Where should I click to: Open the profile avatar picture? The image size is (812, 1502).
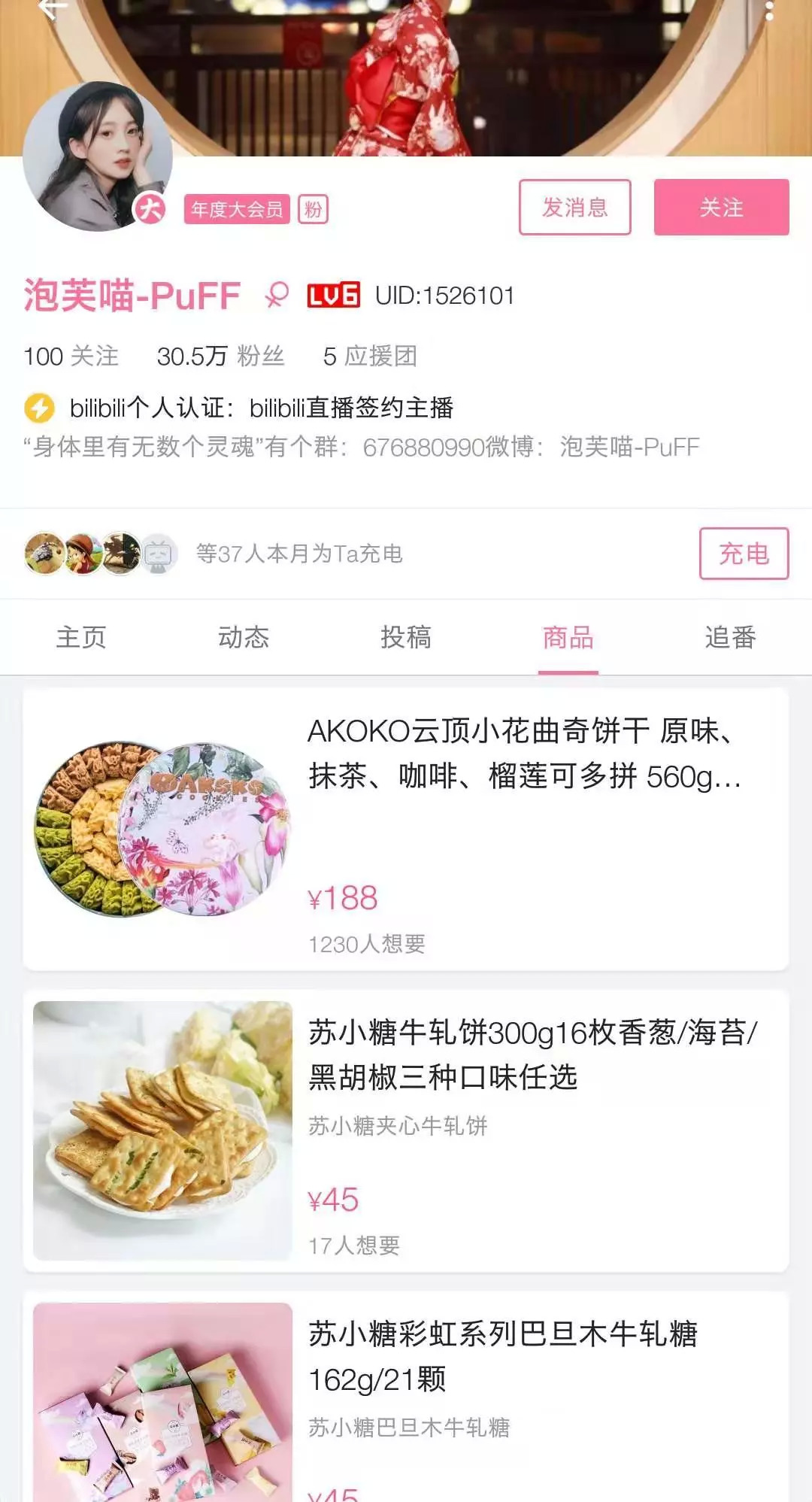pyautogui.click(x=98, y=156)
